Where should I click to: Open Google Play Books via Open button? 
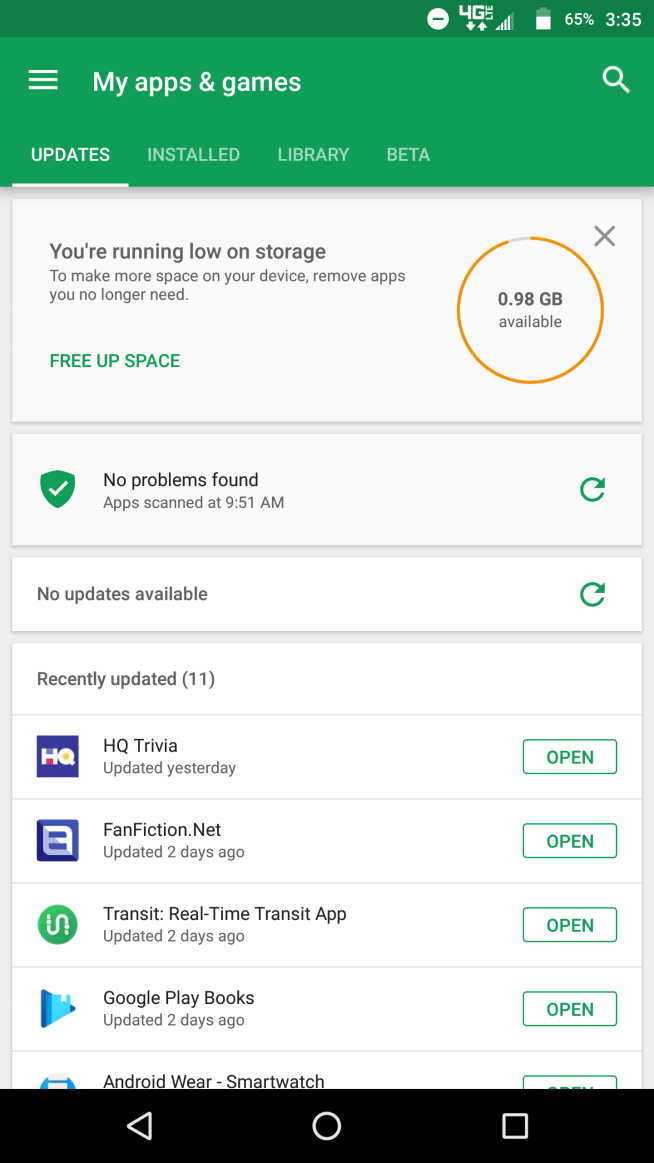(569, 1009)
